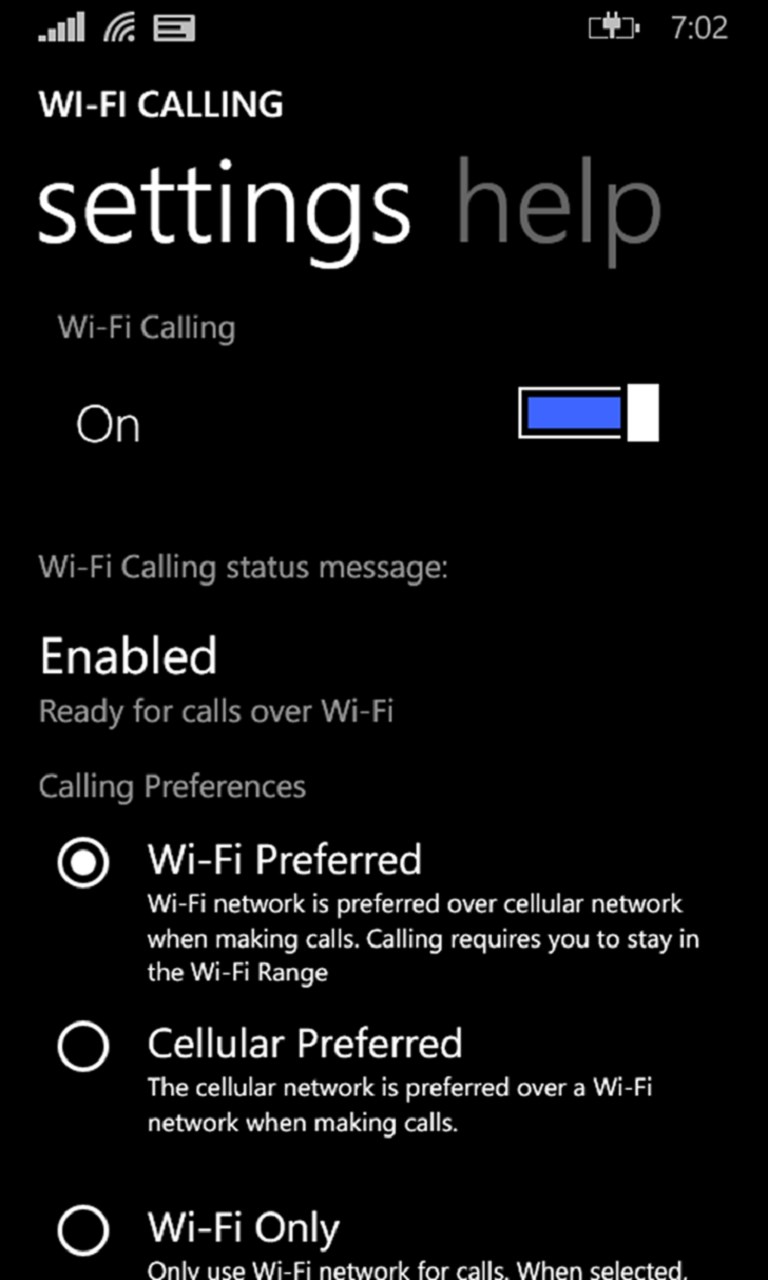Turn off the Wi-Fi Calling switch
Image resolution: width=768 pixels, height=1280 pixels.
[588, 412]
